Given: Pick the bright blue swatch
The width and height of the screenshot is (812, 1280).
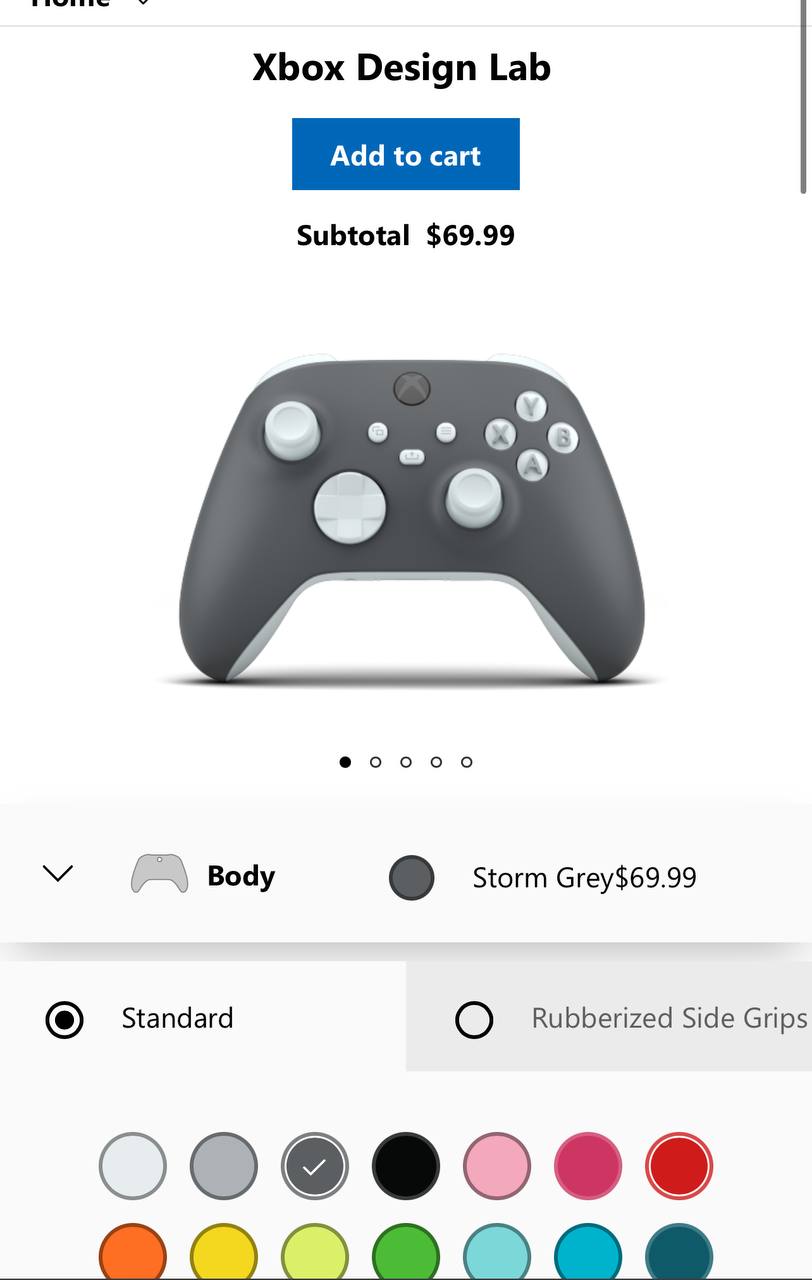Looking at the screenshot, I should (x=588, y=1253).
